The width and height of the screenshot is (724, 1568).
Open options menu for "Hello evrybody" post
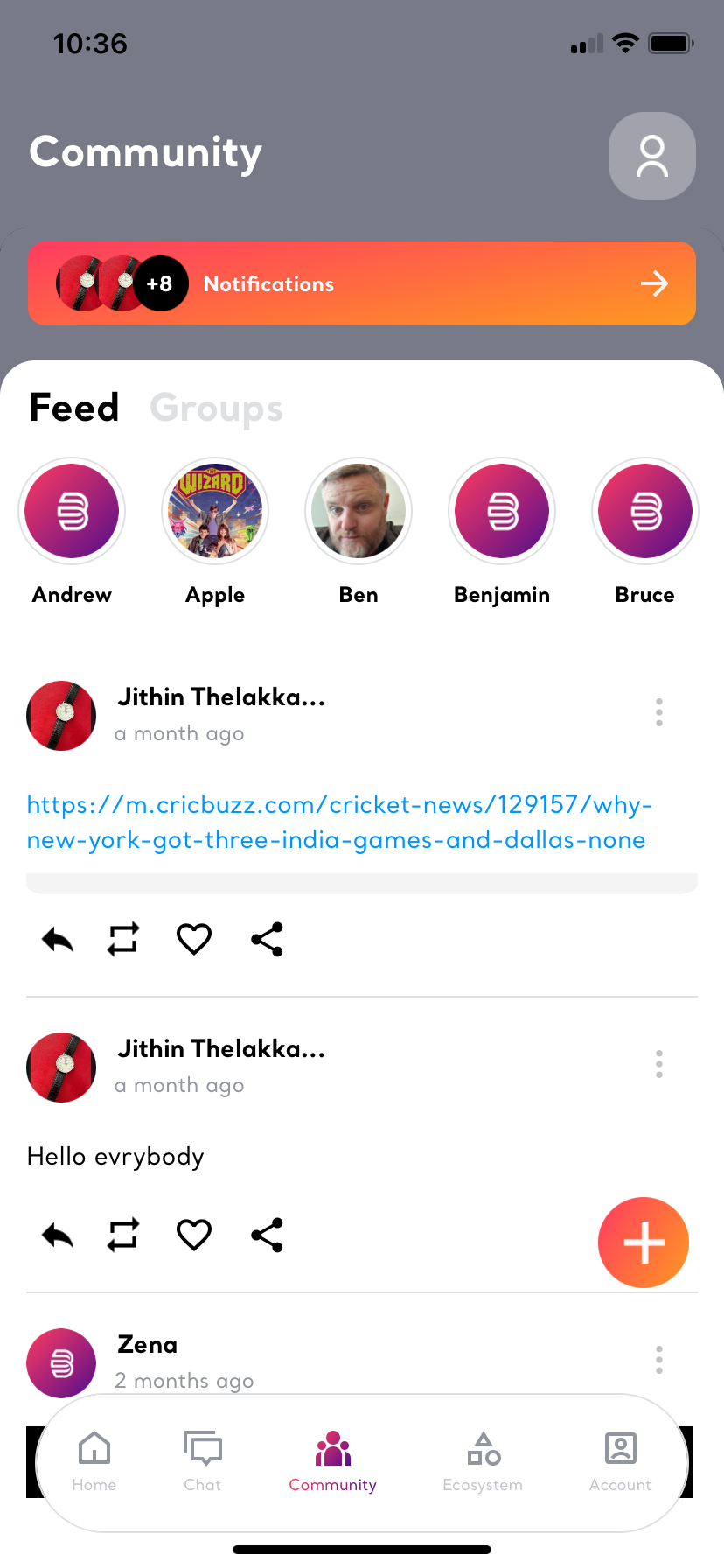tap(659, 1064)
